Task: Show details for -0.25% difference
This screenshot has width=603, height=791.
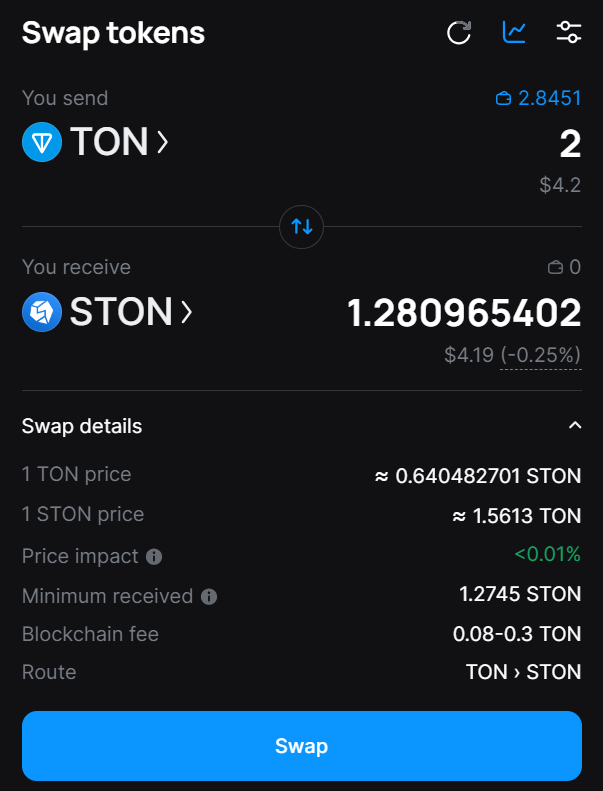Action: point(540,355)
